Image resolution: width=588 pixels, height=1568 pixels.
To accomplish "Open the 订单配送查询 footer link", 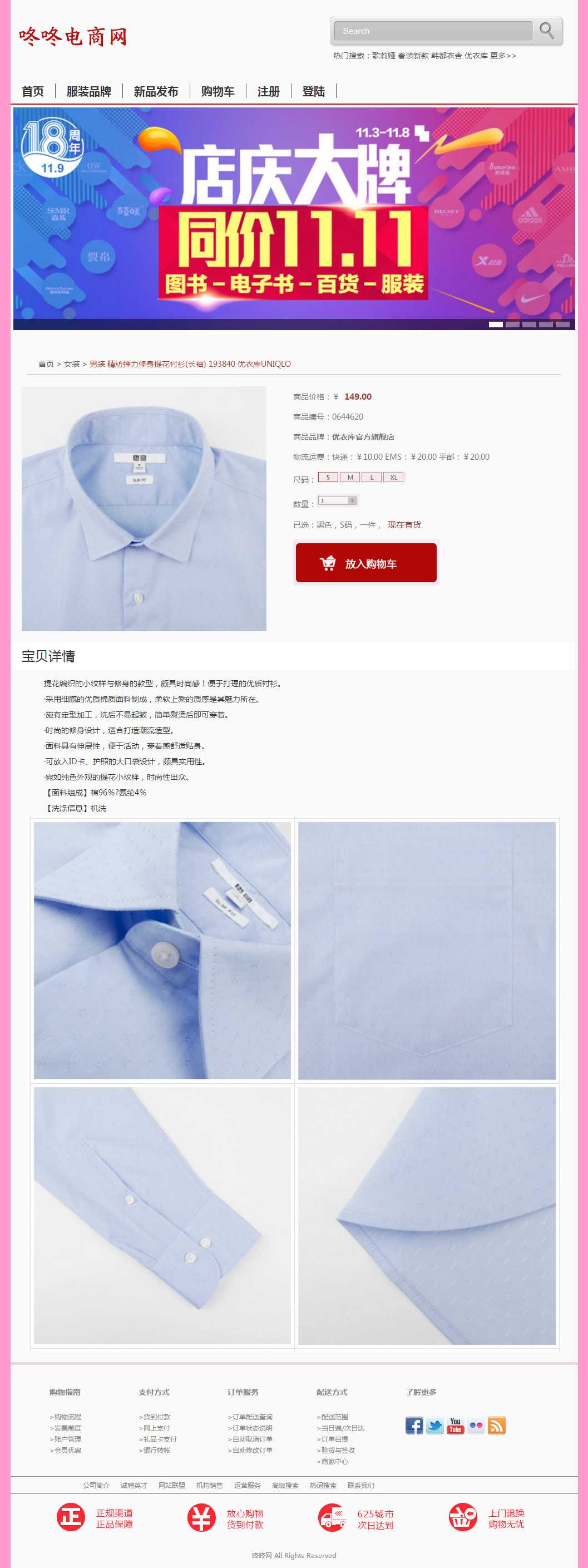I will [x=252, y=1417].
